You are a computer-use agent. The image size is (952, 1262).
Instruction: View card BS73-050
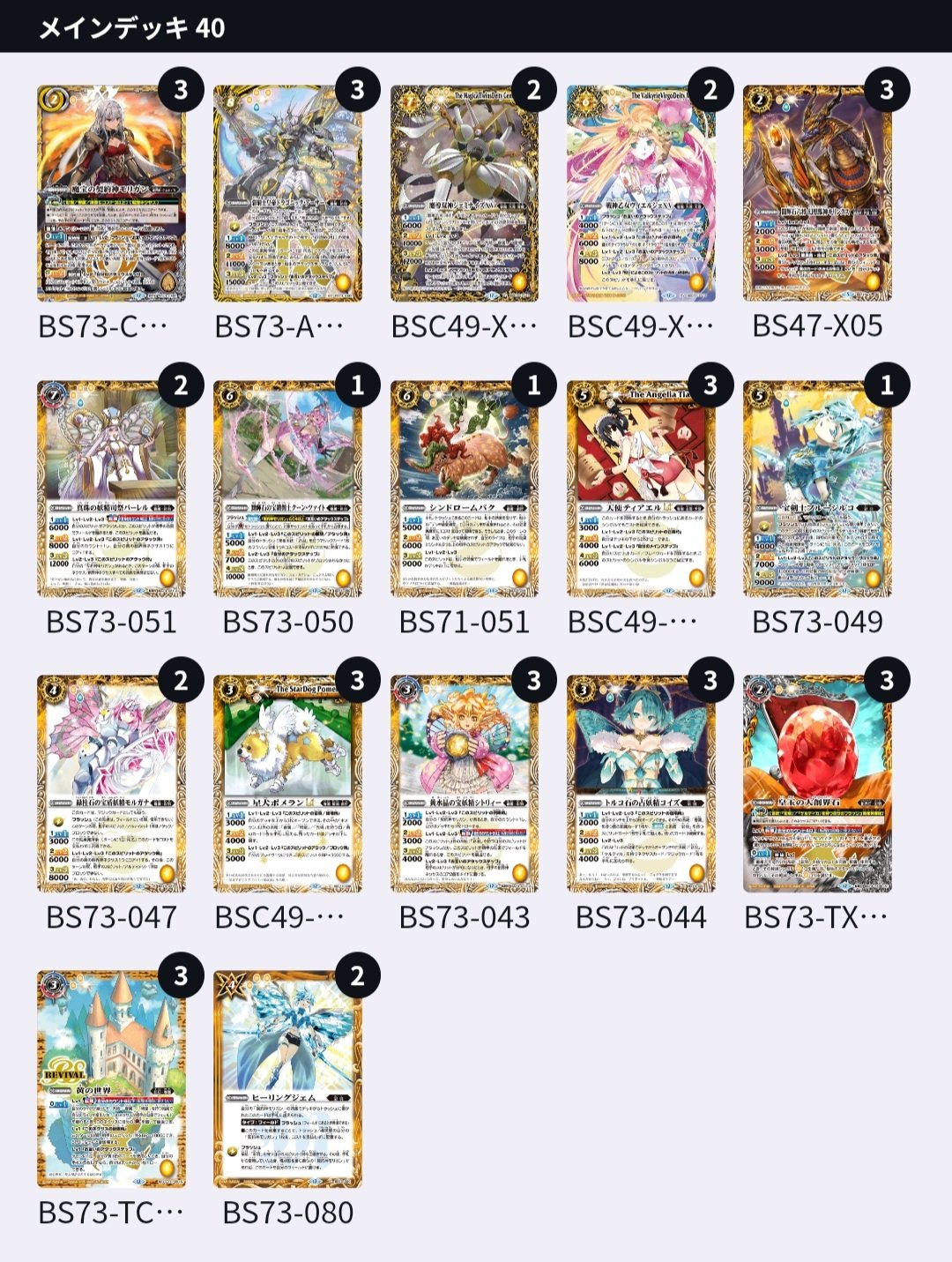(287, 489)
